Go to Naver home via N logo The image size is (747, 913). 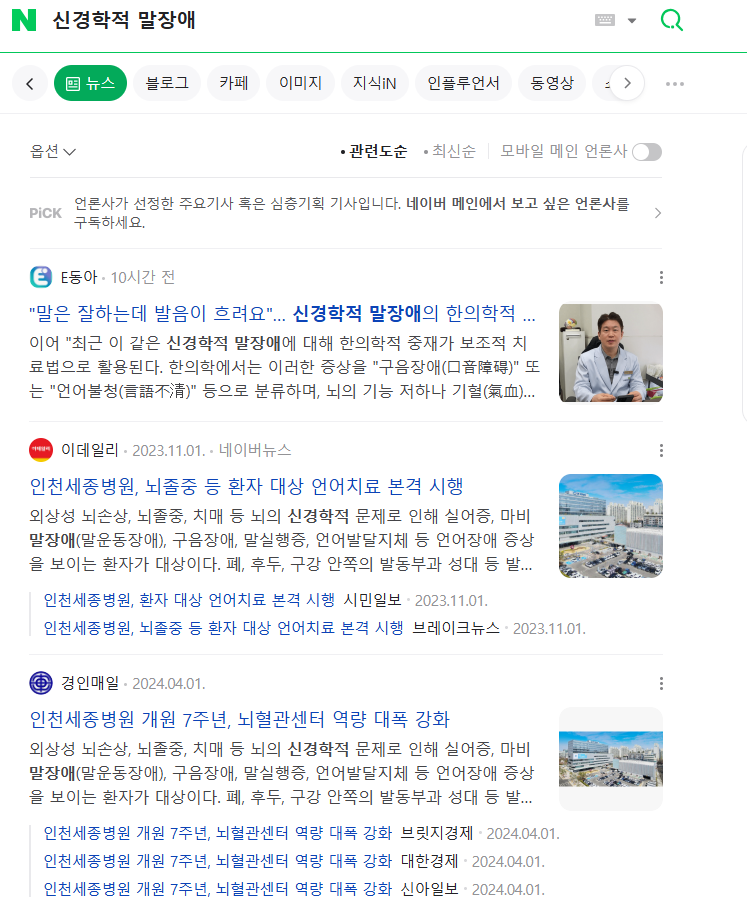click(24, 21)
